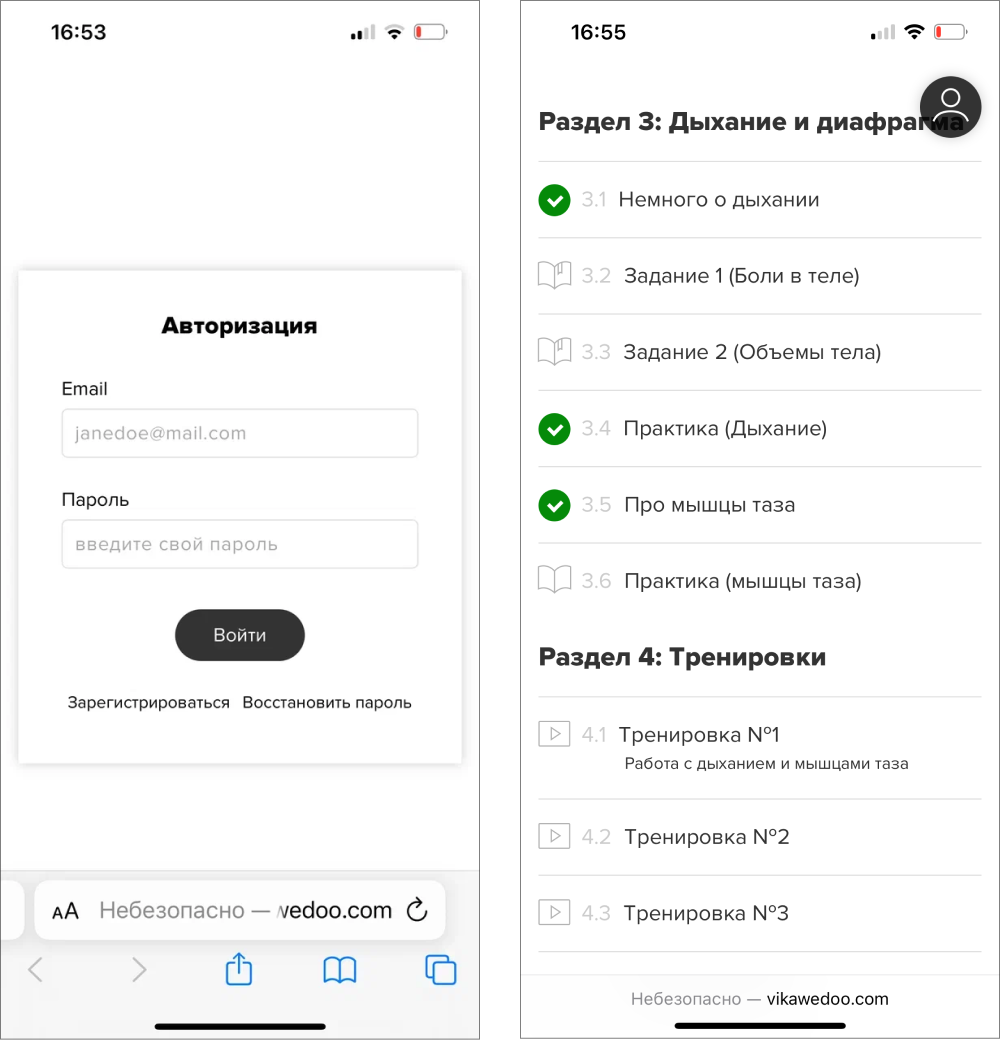The height and width of the screenshot is (1040, 1000).
Task: Open lesson 3.3 Задание 2 (Объемы тела)
Action: coord(751,352)
